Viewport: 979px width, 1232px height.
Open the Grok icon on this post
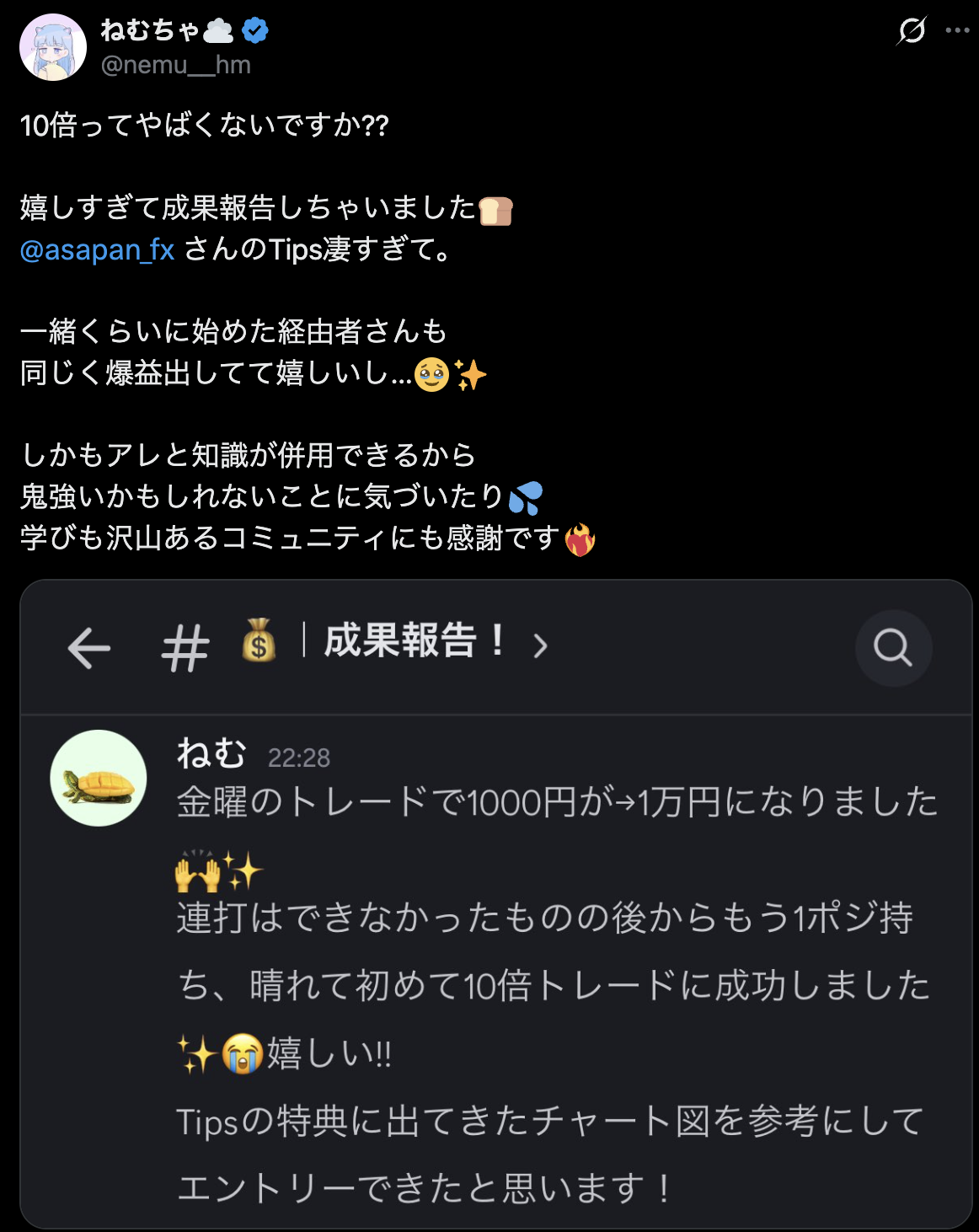coord(912,31)
